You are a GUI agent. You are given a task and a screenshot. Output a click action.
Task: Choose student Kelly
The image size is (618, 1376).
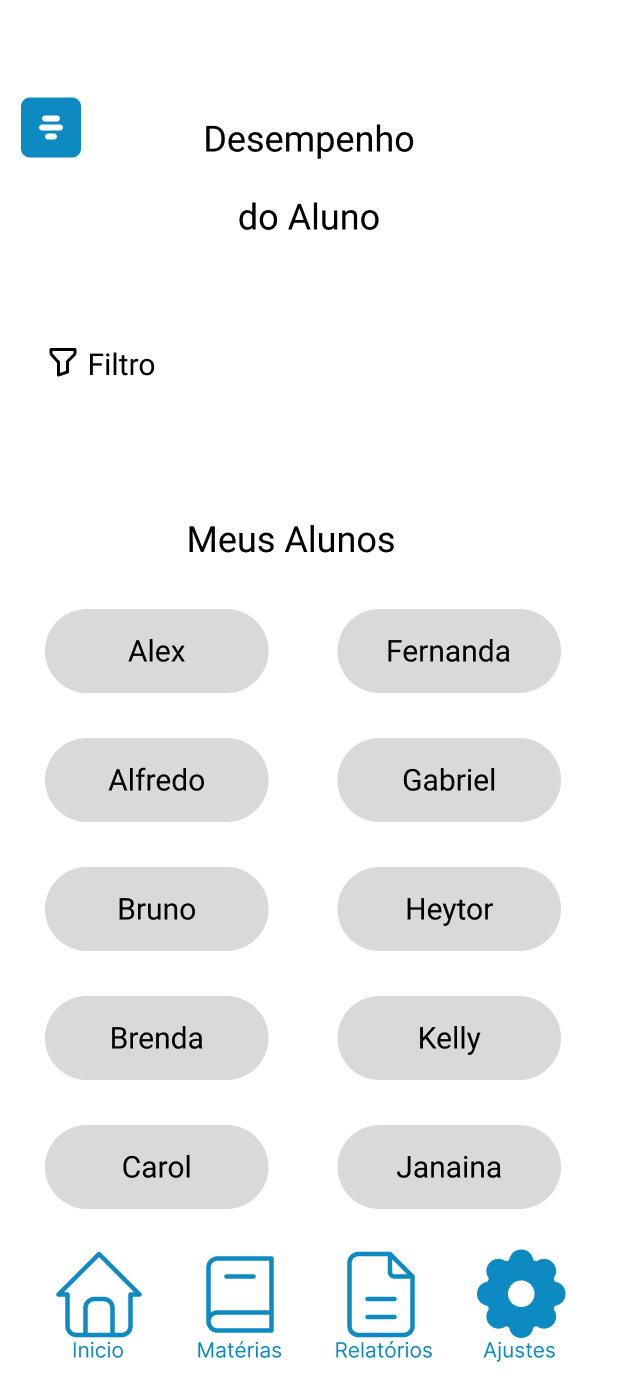(449, 1038)
